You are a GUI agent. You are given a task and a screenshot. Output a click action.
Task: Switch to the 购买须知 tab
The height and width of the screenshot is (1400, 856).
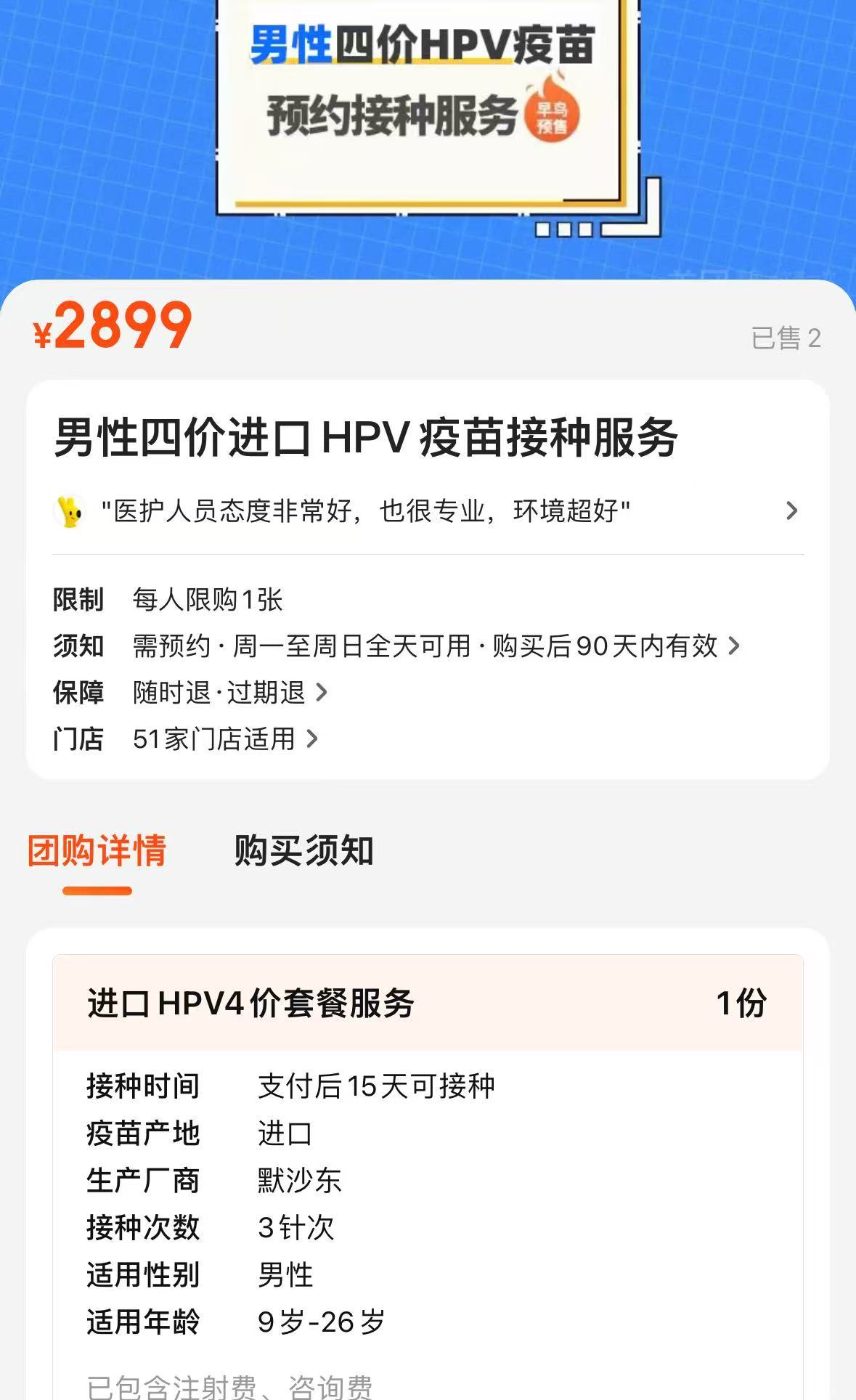(303, 851)
